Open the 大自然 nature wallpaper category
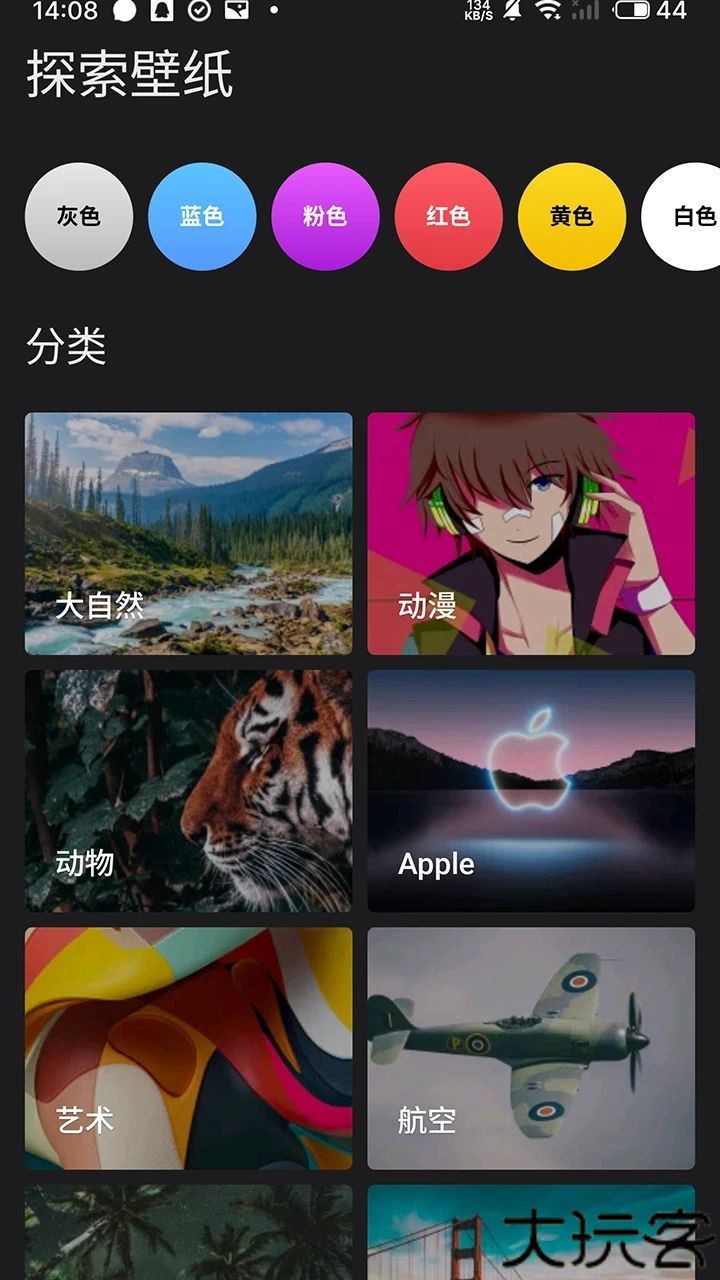 (187, 531)
